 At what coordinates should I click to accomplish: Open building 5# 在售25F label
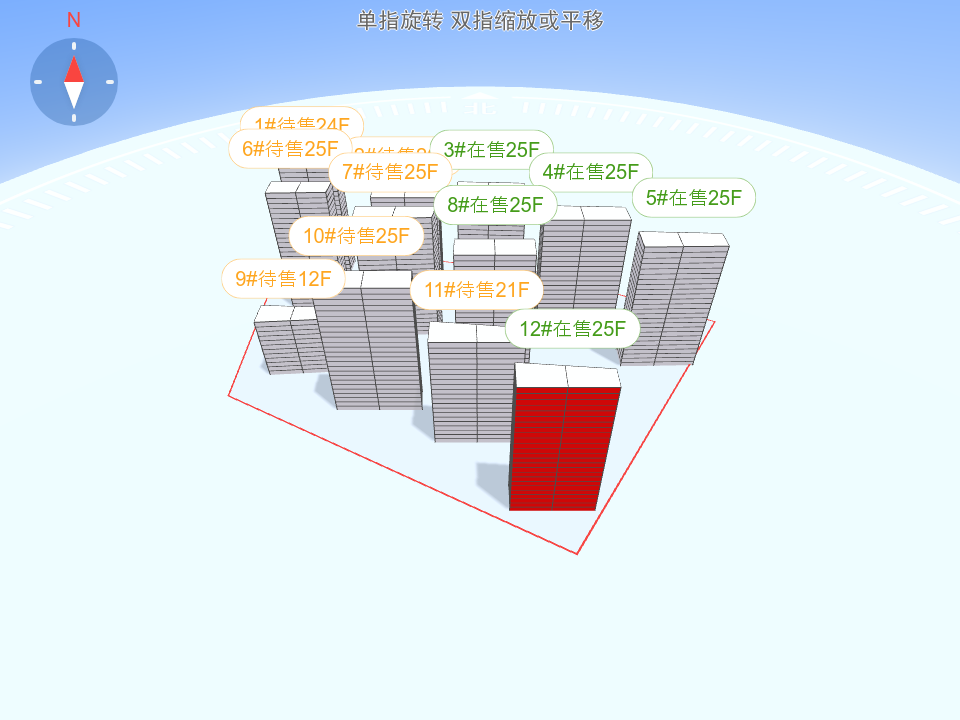point(693,197)
